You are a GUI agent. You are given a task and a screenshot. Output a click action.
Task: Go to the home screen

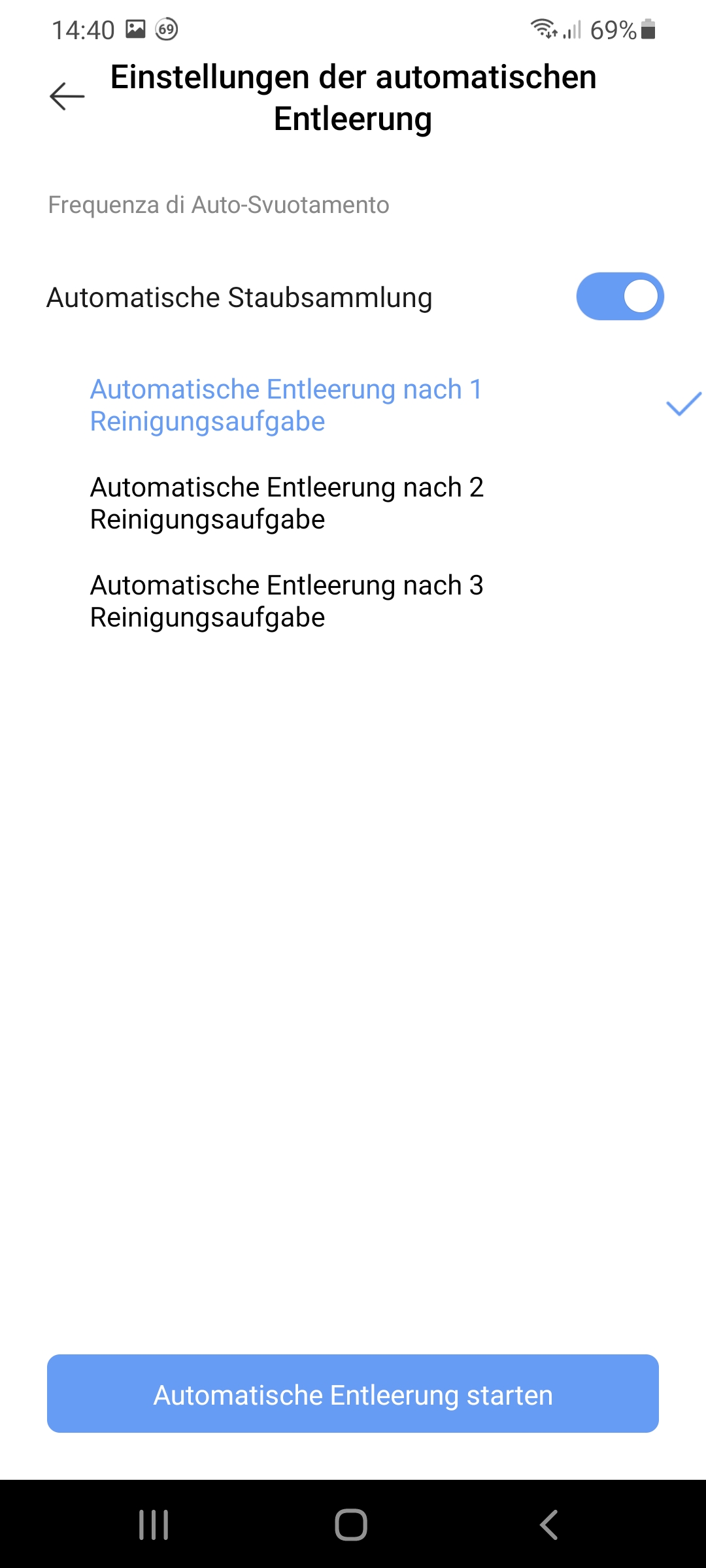click(x=351, y=1525)
